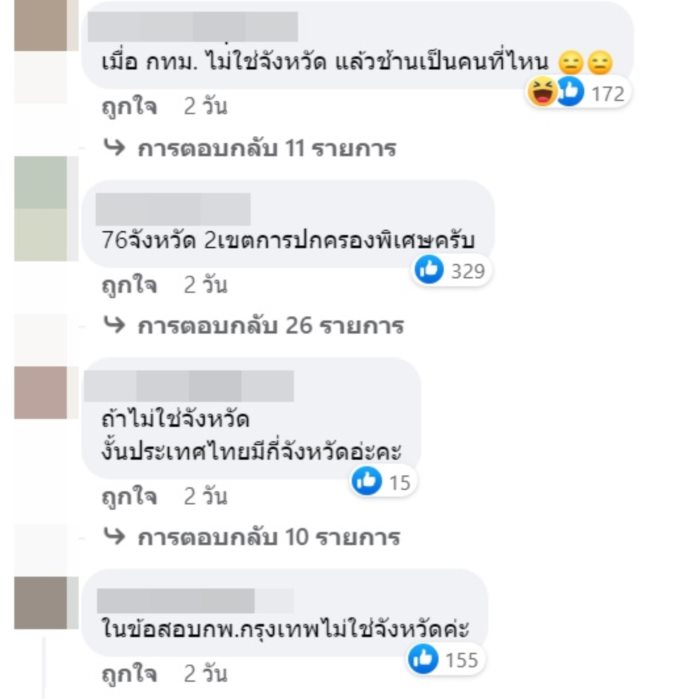Expand the 26 replies thread
This screenshot has width=700, height=699.
[x=269, y=326]
